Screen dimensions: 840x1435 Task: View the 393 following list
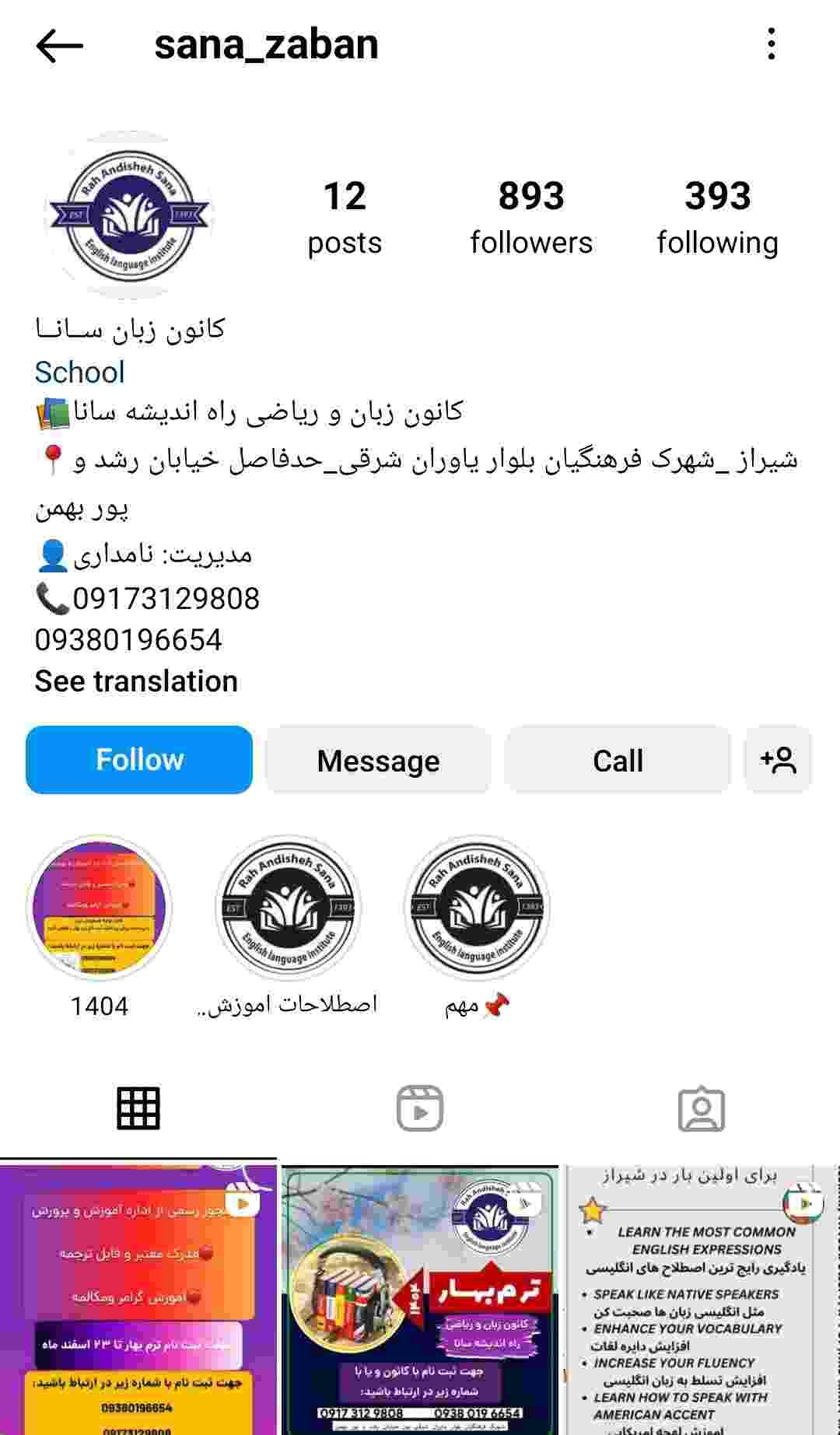pos(717,218)
